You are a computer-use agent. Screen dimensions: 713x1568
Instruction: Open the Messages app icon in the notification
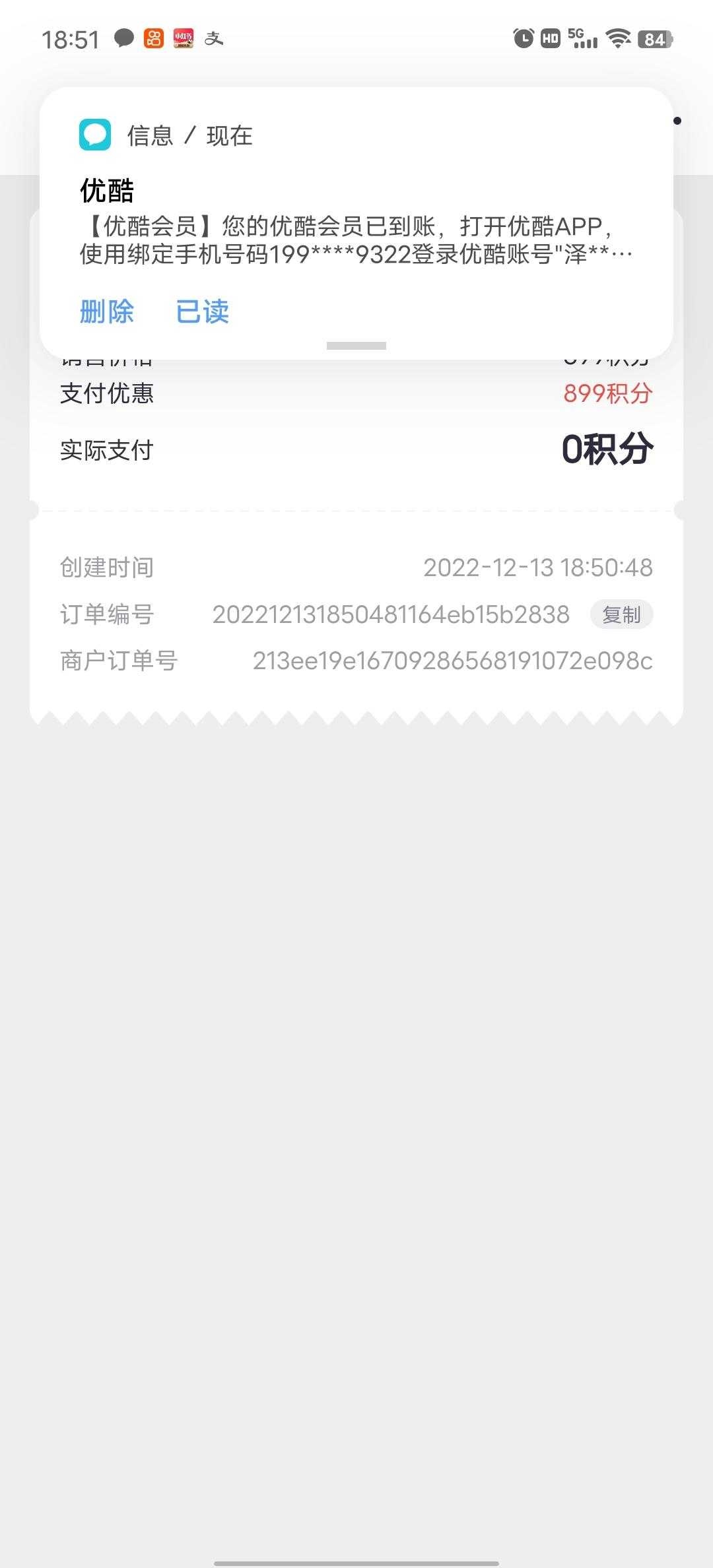pyautogui.click(x=94, y=135)
